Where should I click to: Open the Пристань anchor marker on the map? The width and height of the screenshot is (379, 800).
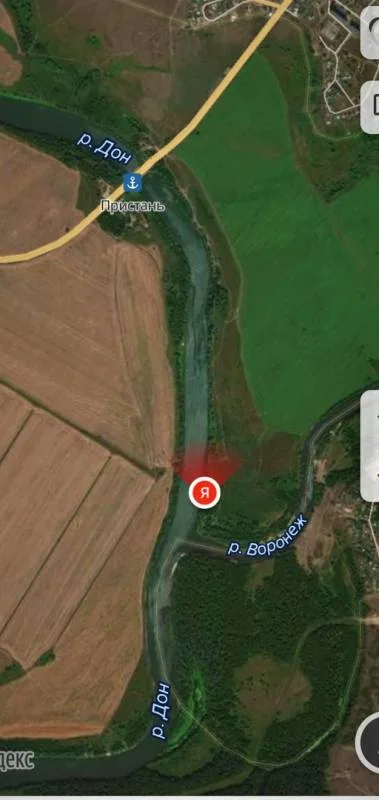click(x=133, y=182)
